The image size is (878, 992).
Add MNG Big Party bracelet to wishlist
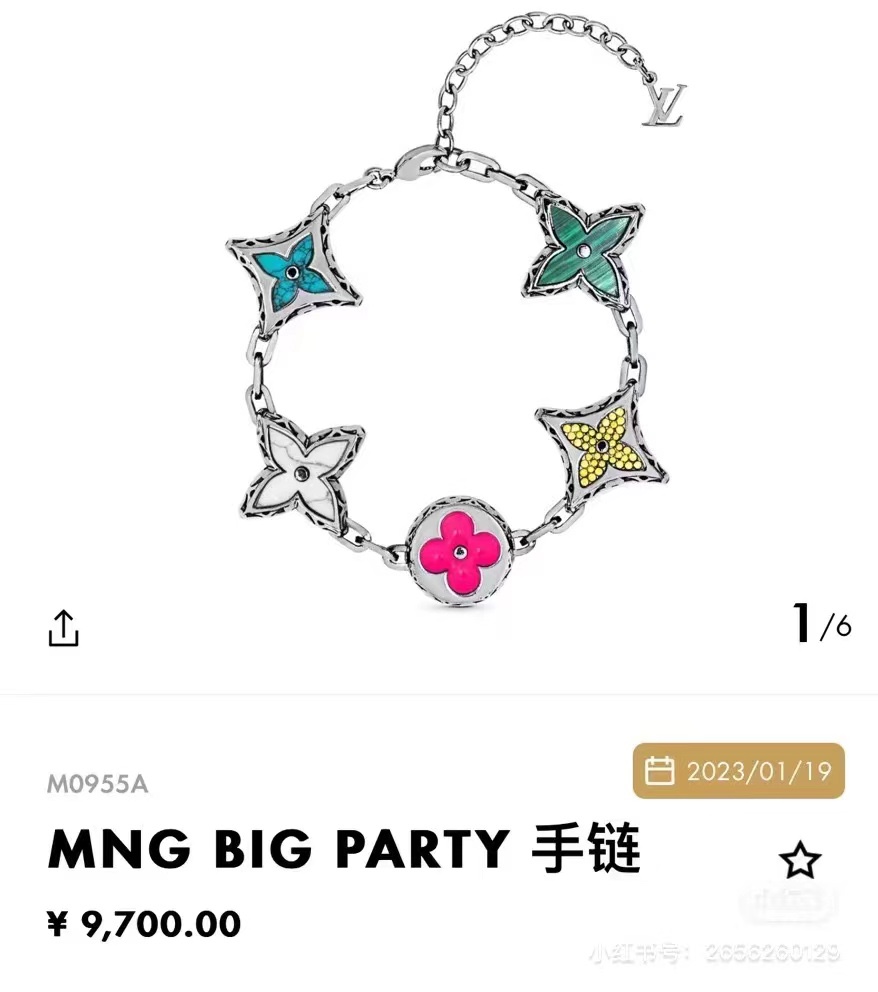[800, 860]
